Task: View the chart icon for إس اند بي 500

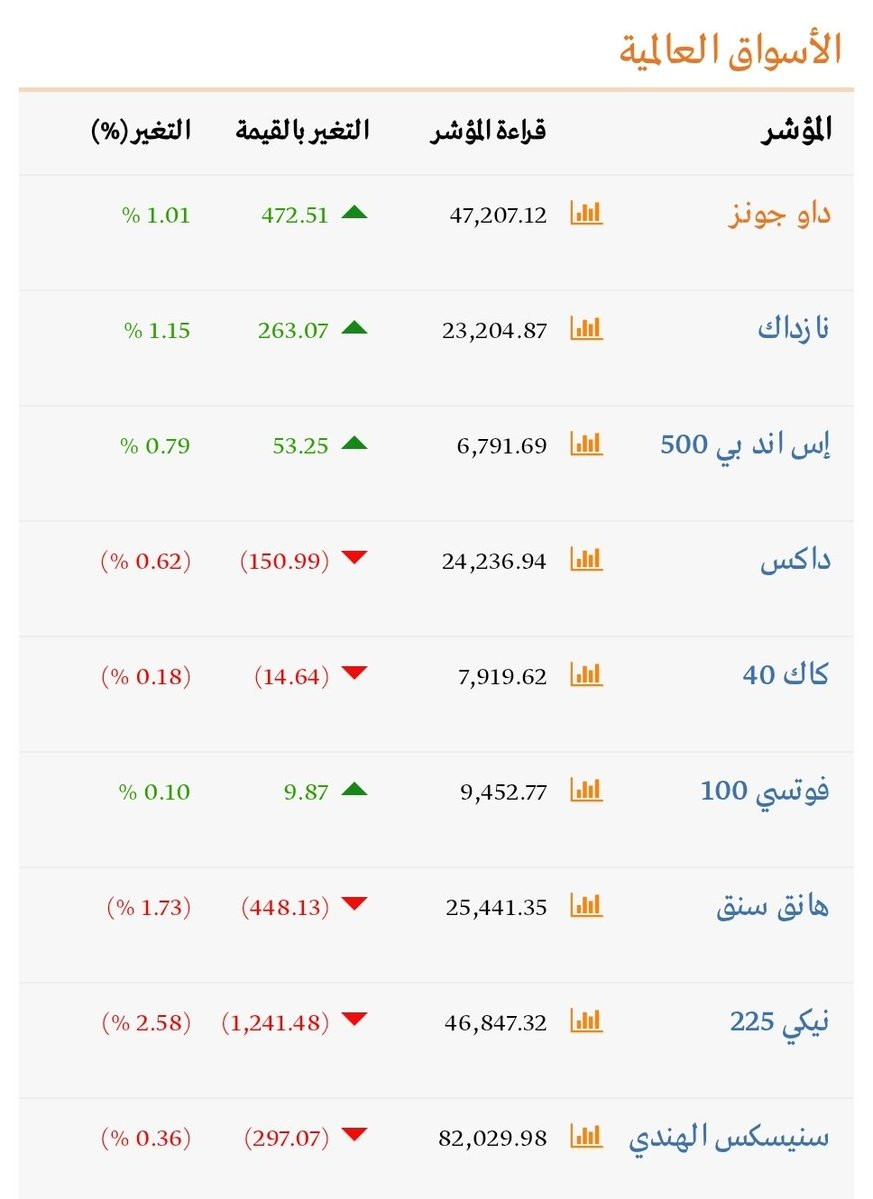Action: (586, 445)
